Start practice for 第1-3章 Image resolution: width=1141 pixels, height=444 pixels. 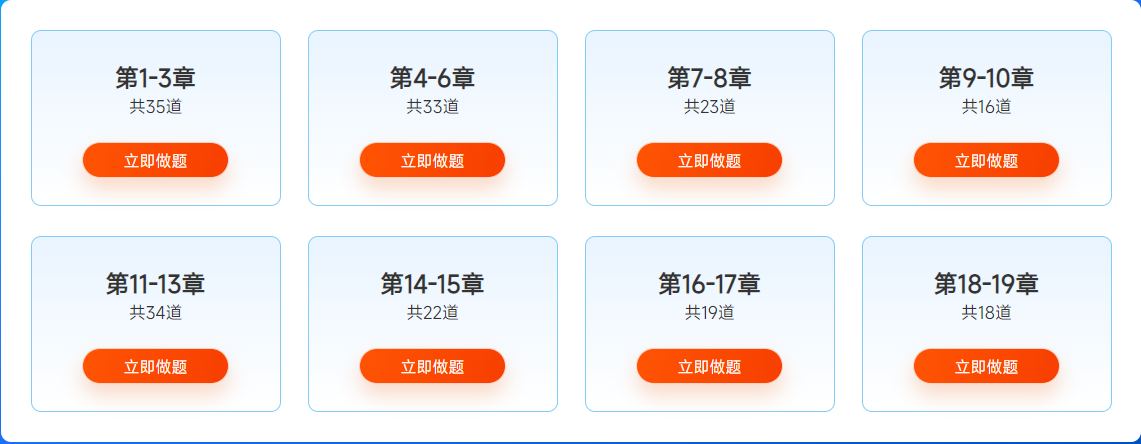[x=155, y=160]
